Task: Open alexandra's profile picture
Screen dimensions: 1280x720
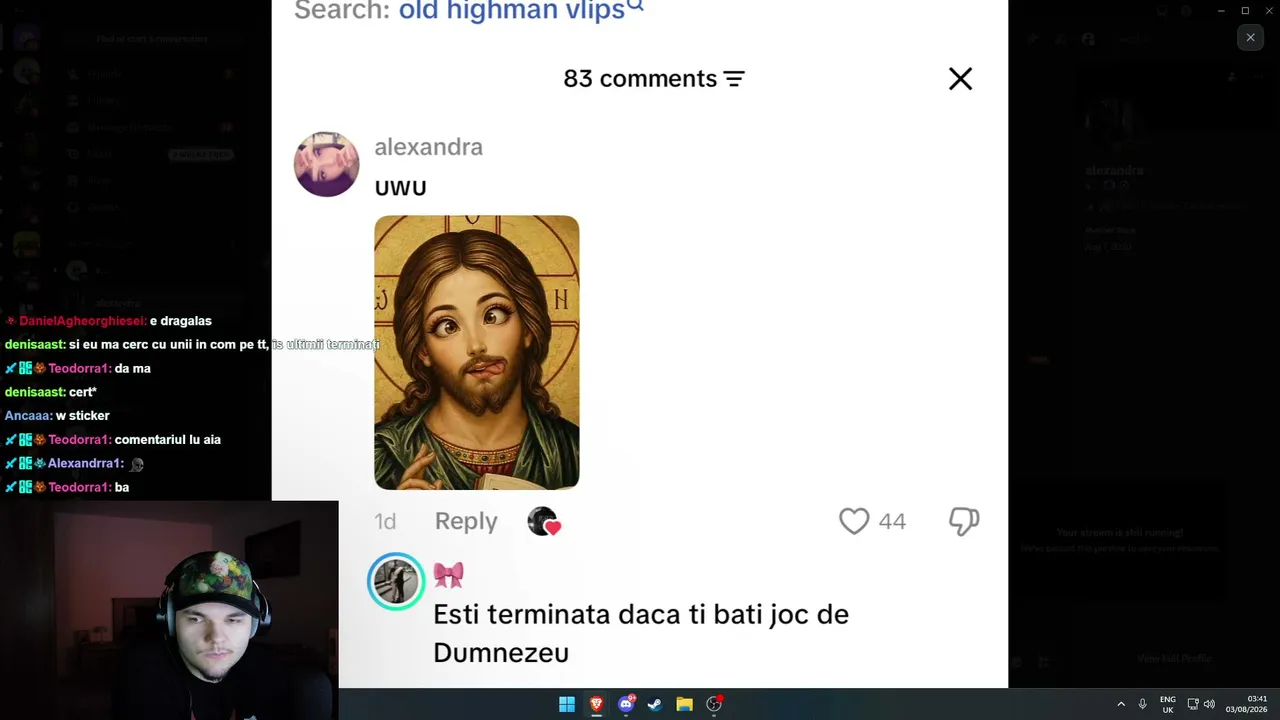Action: (326, 164)
